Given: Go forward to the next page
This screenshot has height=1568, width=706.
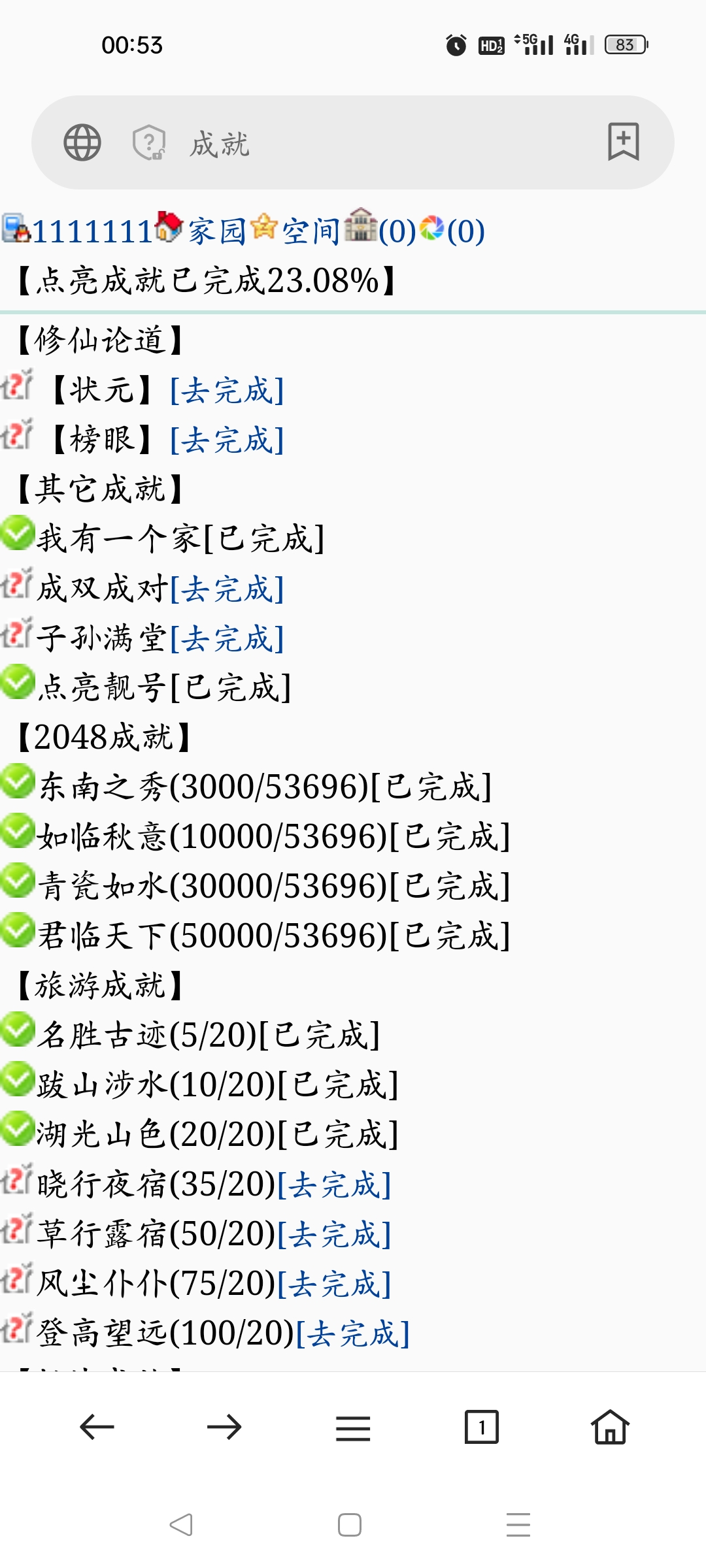Looking at the screenshot, I should [224, 1427].
